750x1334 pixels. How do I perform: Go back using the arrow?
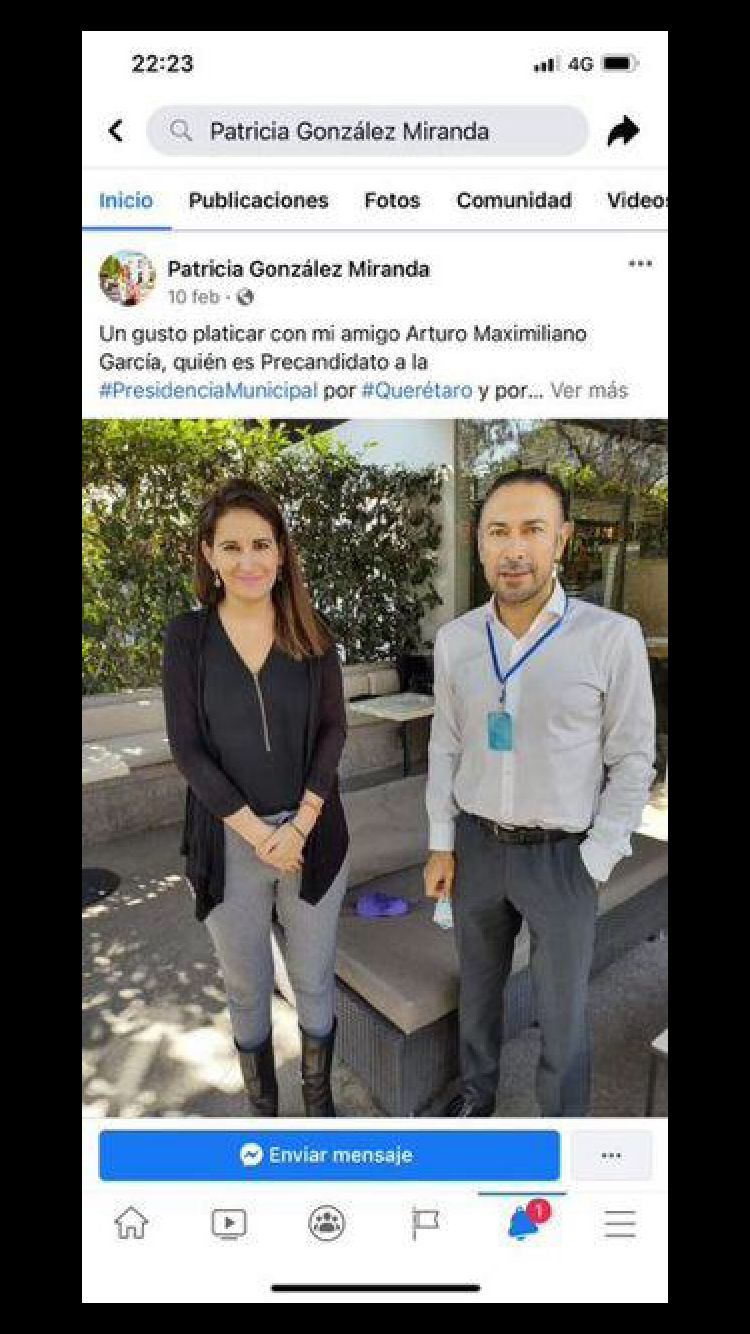116,131
